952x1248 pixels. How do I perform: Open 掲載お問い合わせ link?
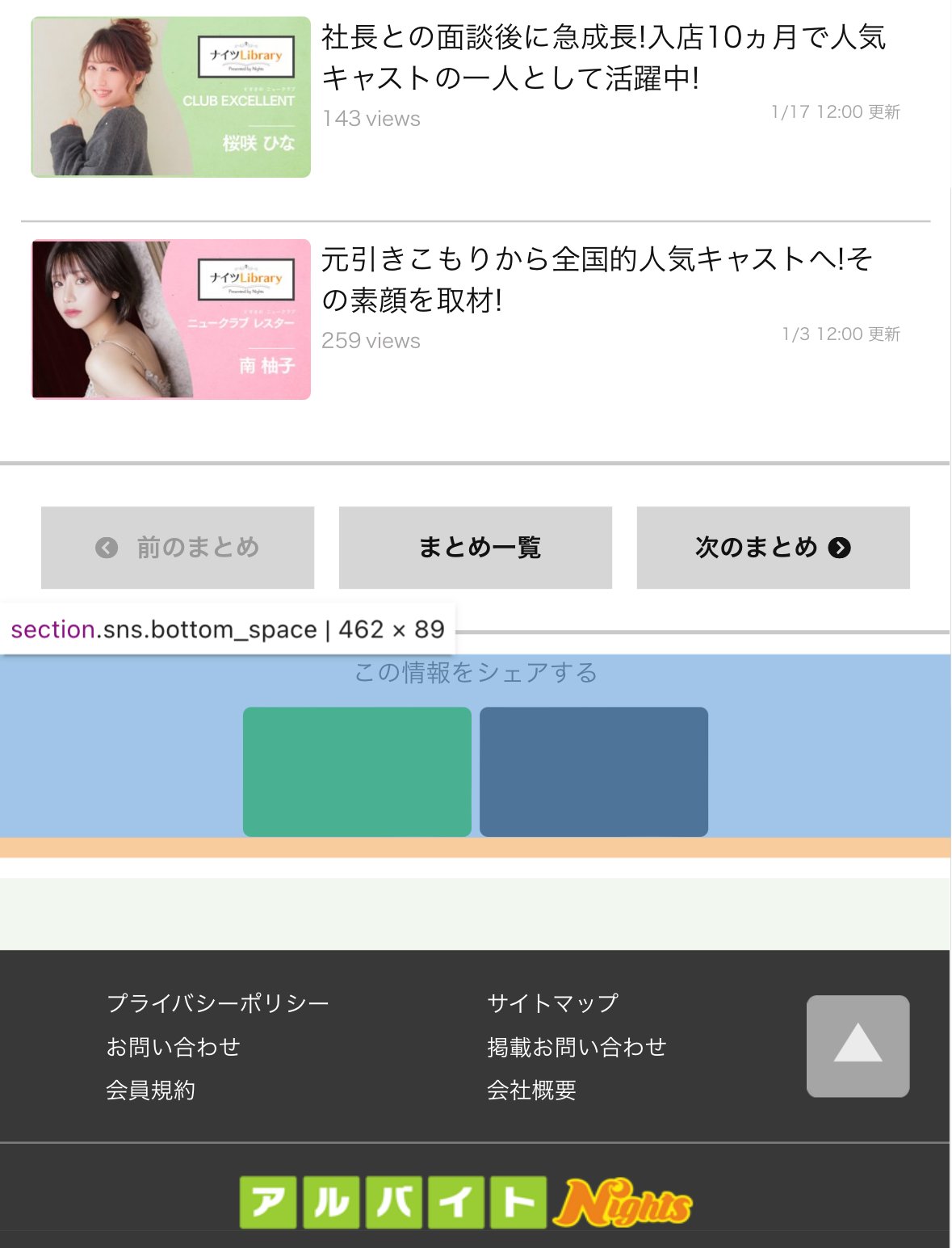pos(577,1047)
